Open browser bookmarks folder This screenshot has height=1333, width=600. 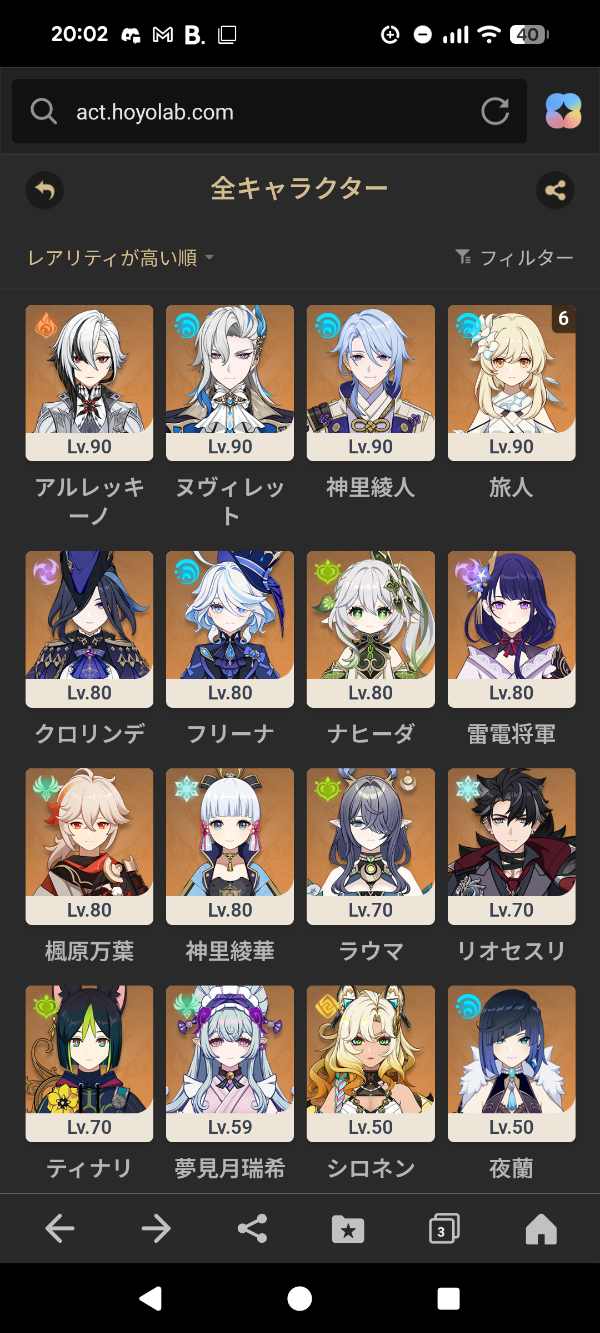(348, 1229)
